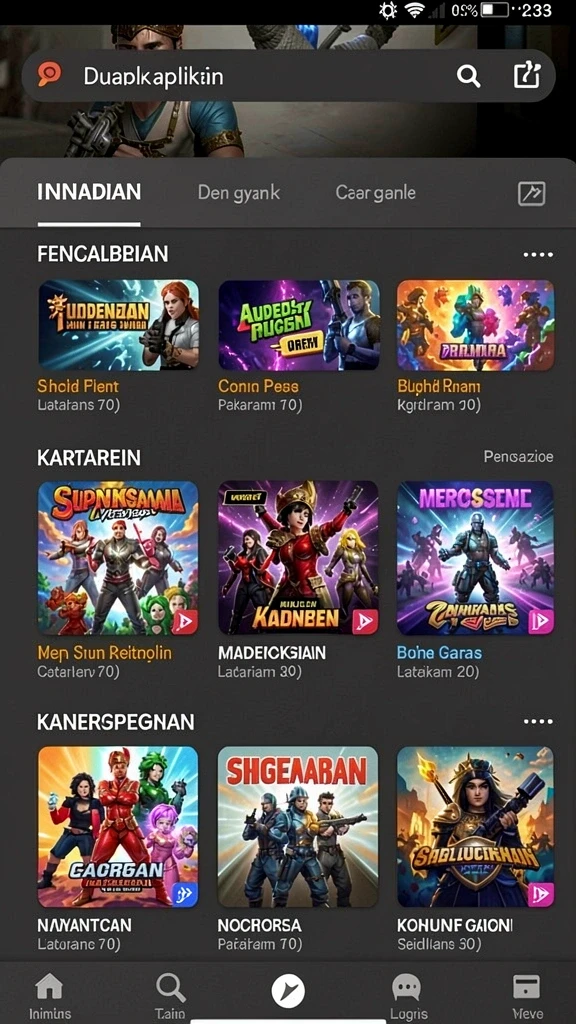
Task: Open the Meve tab in bottom navigation
Action: tap(526, 997)
